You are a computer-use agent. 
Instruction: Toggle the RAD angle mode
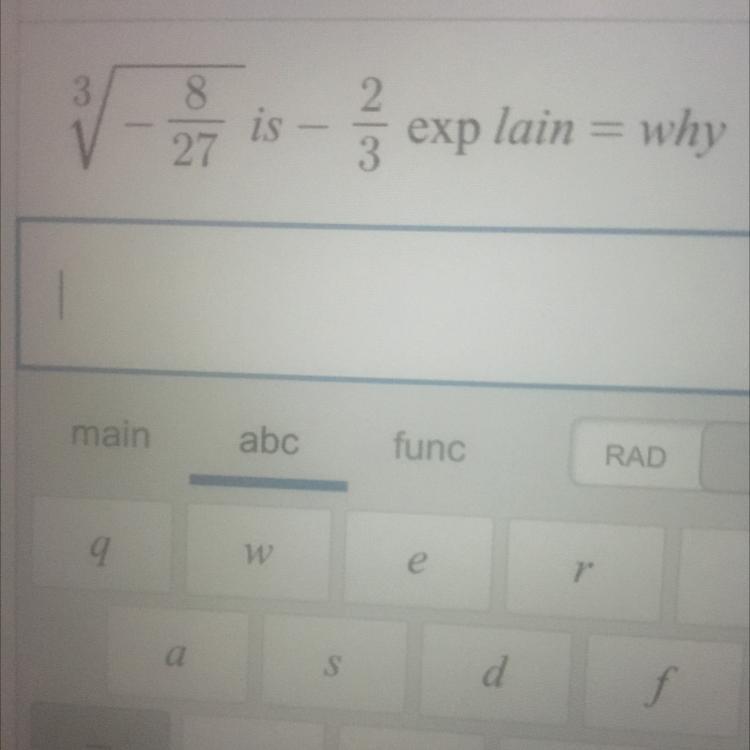point(636,454)
